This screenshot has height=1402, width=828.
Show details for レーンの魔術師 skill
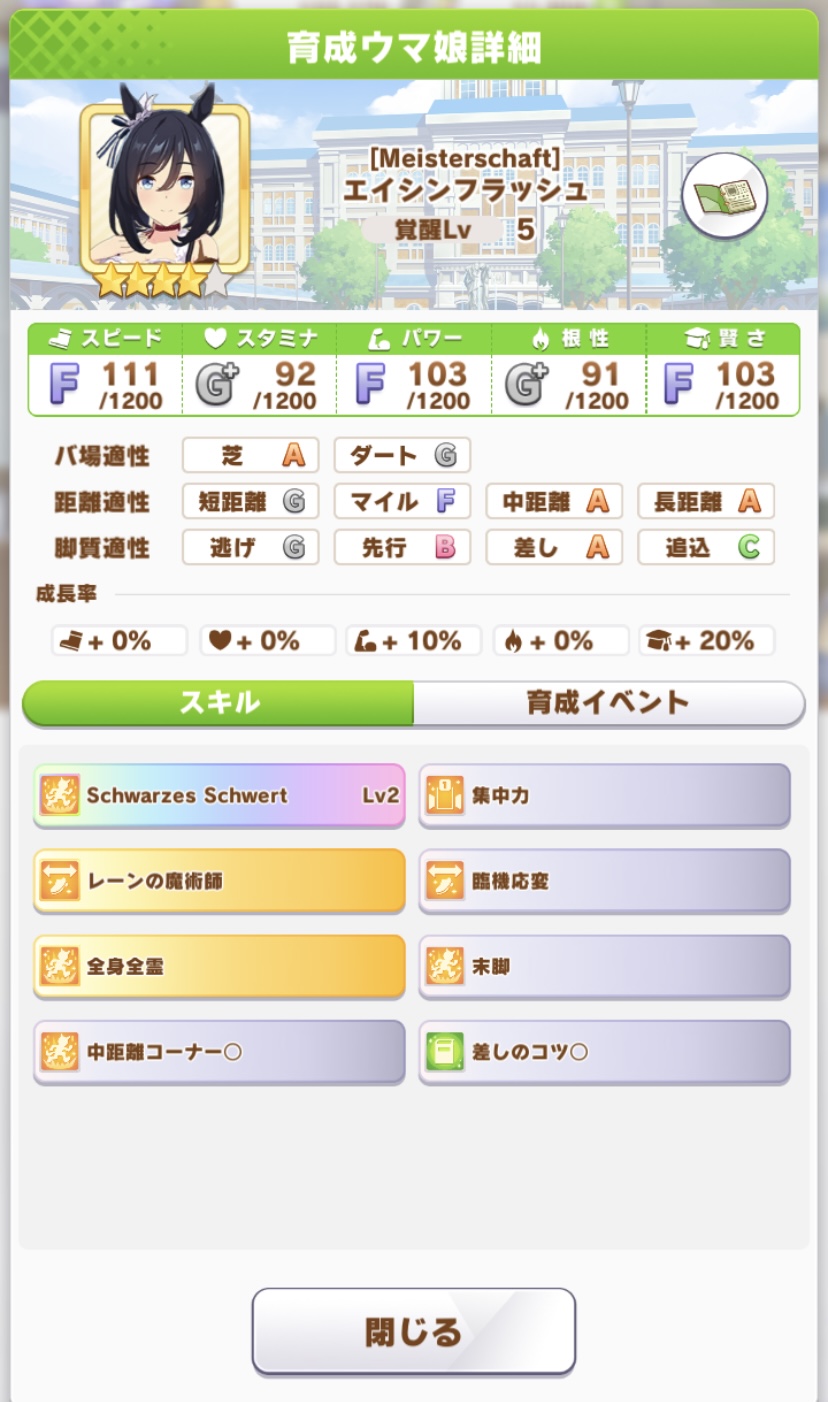(x=219, y=881)
